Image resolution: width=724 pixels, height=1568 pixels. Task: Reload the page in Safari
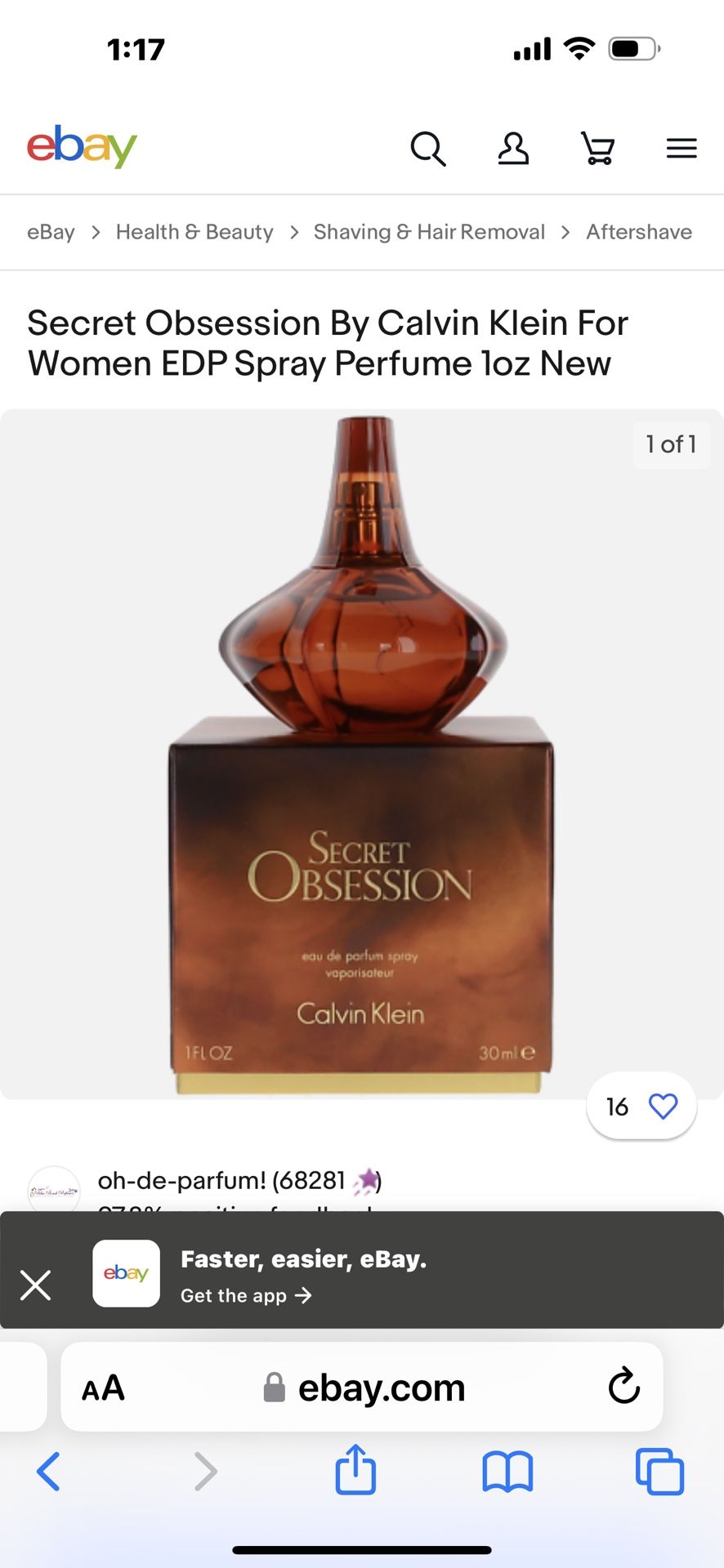pyautogui.click(x=623, y=1387)
